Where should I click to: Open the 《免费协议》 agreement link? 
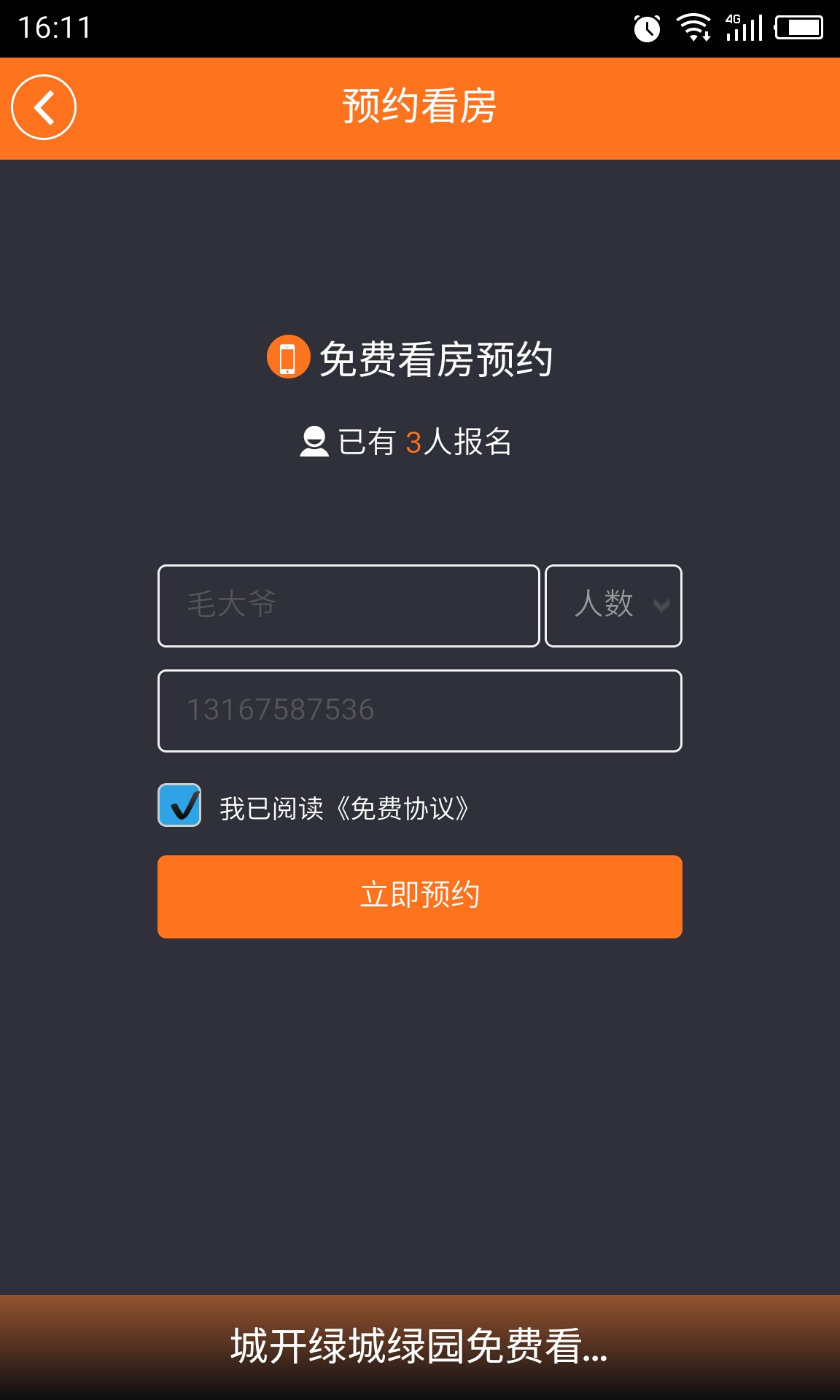[x=402, y=809]
